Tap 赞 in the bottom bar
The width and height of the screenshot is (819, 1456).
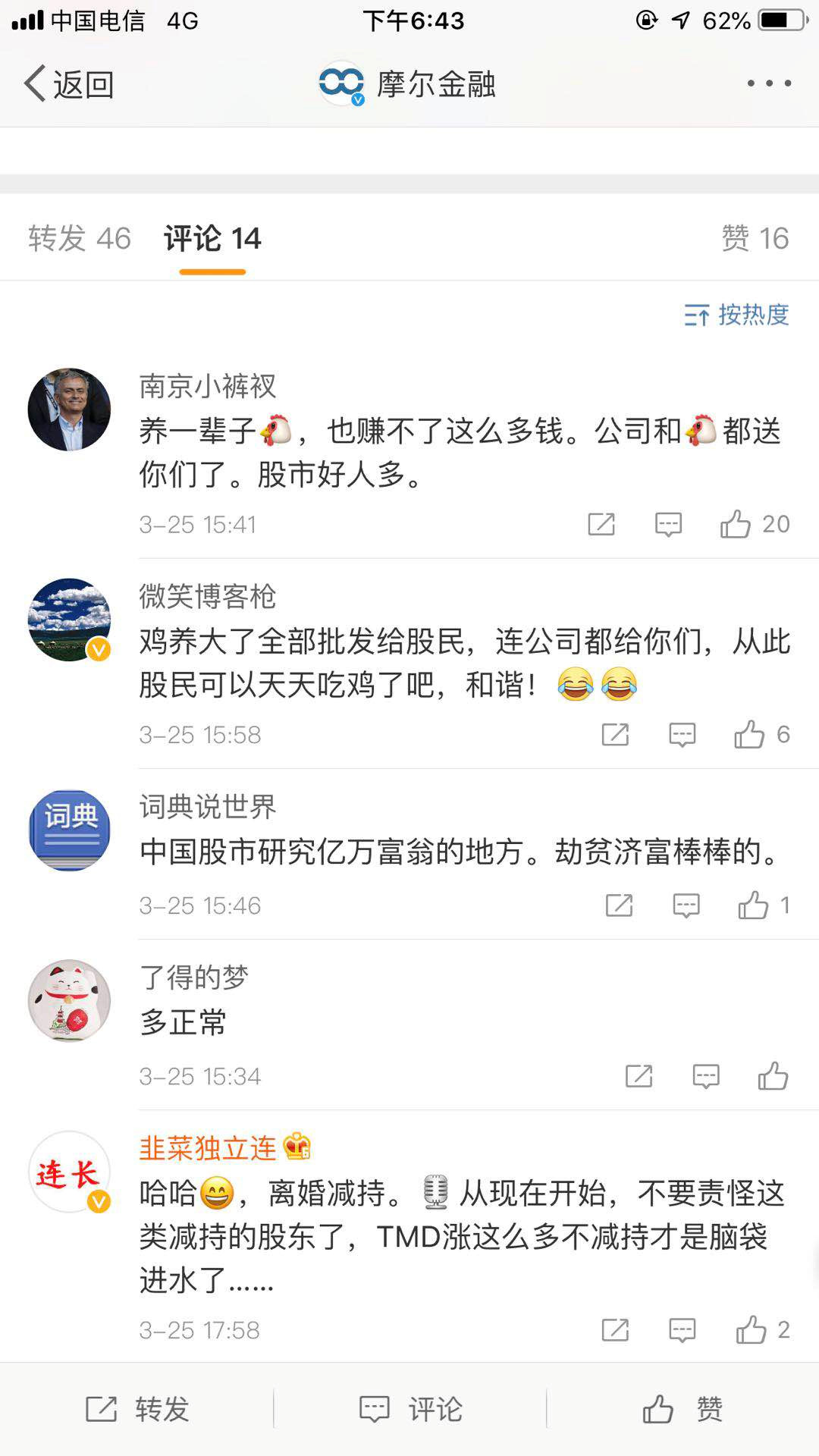[x=682, y=1409]
